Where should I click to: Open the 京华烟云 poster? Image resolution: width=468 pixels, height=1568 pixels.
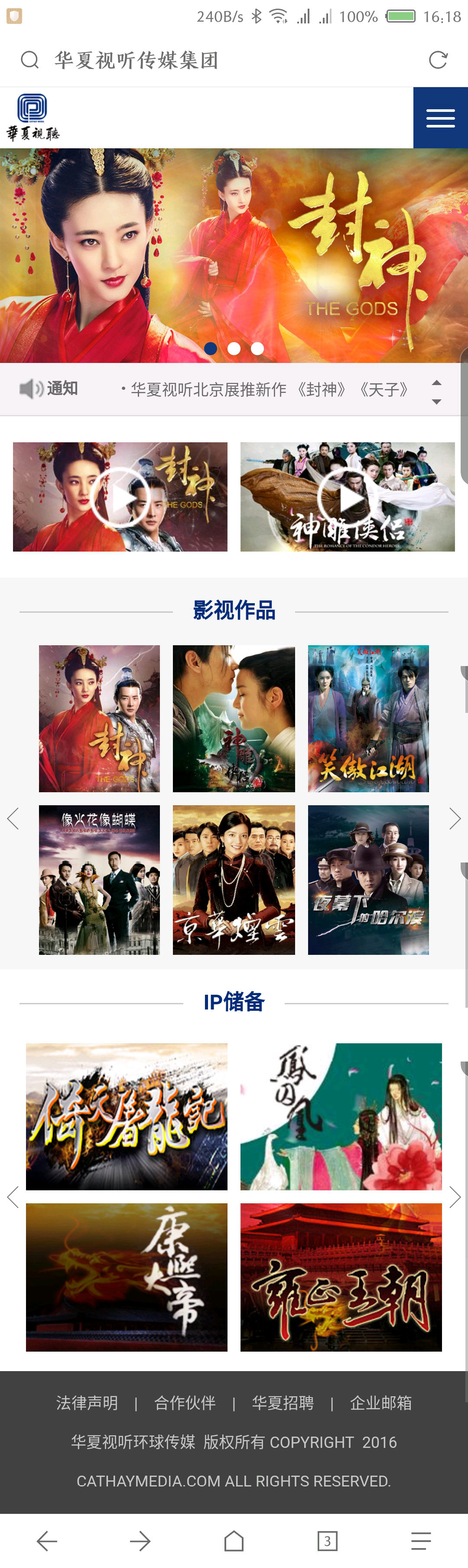(234, 879)
